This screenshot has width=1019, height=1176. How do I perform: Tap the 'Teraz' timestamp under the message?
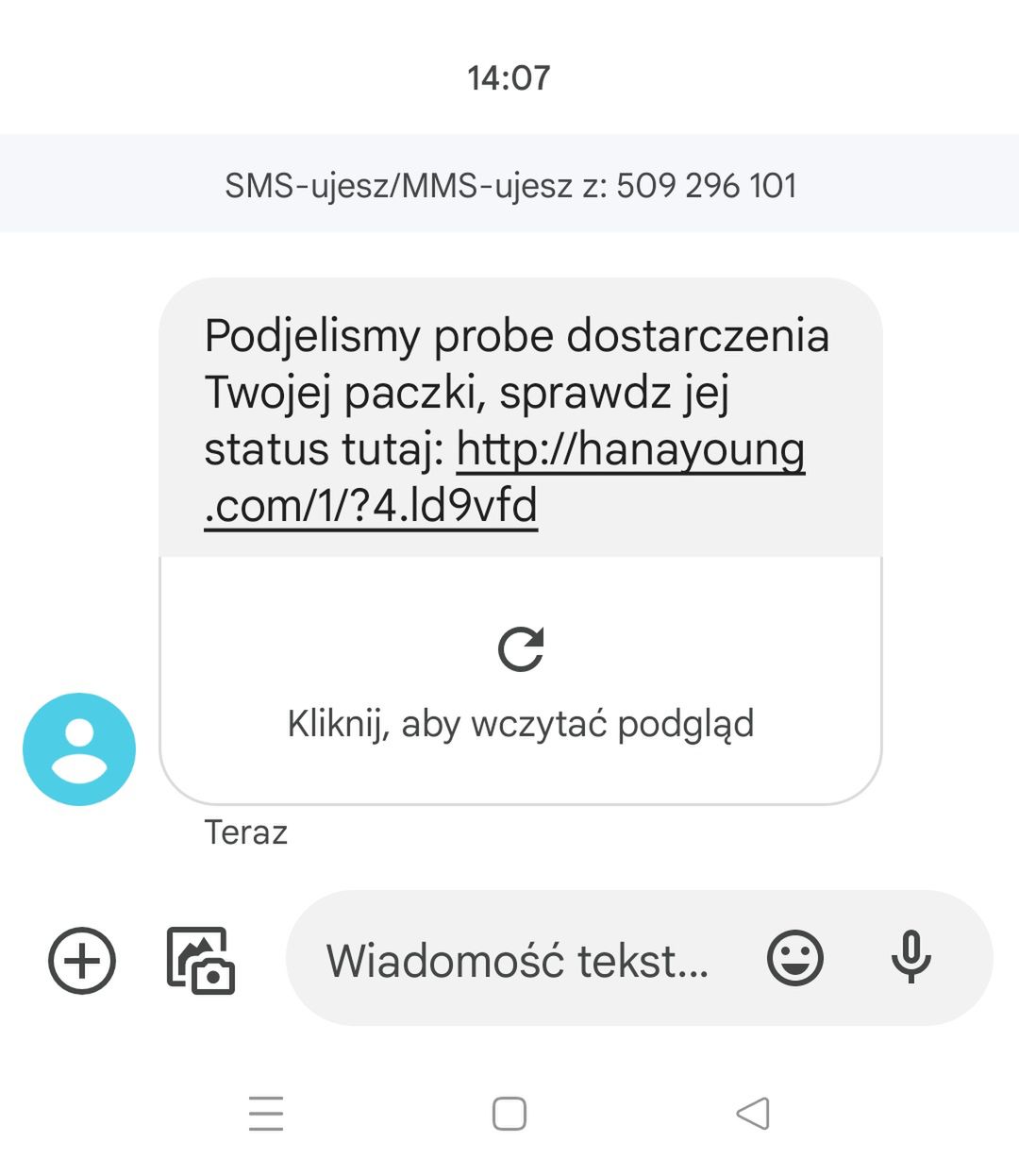click(x=246, y=832)
